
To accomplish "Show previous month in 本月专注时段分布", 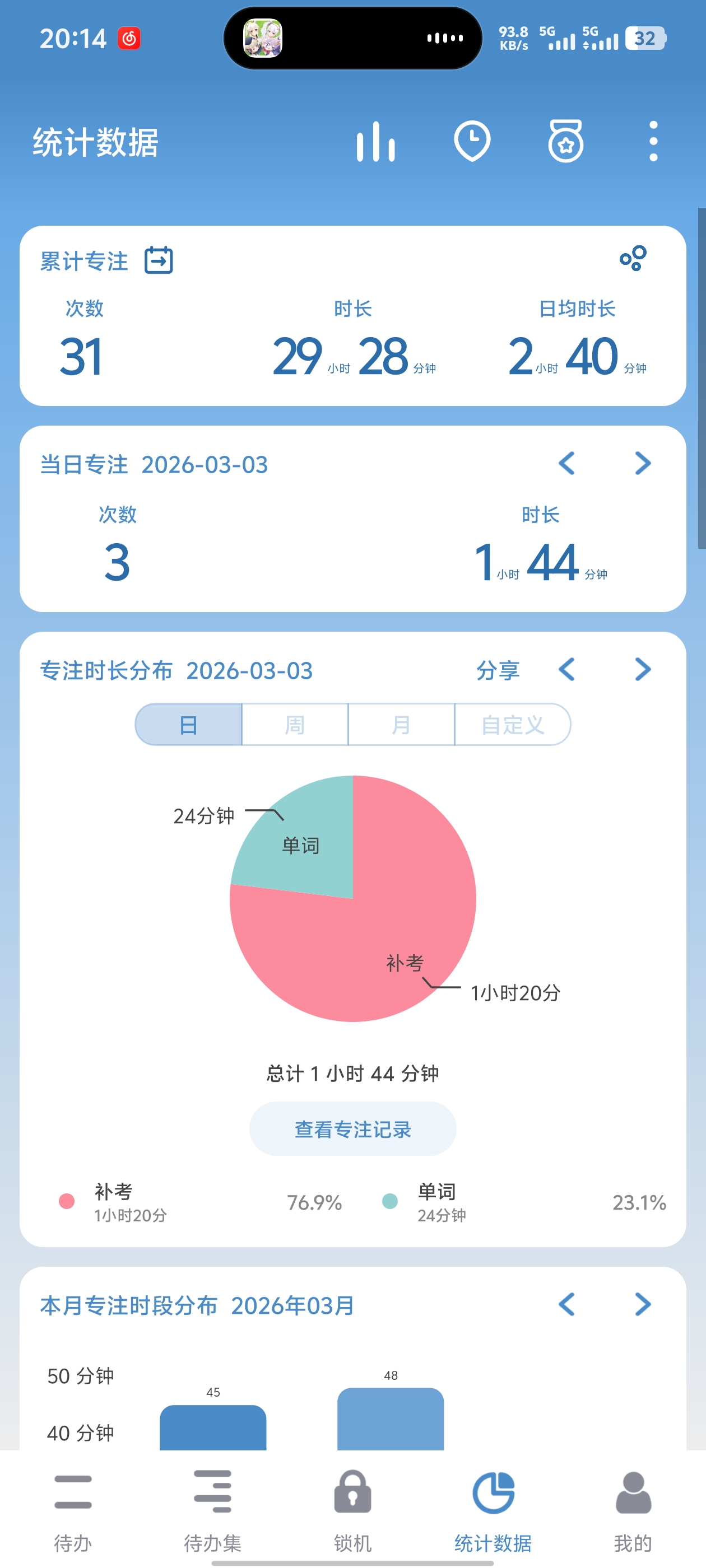I will coord(566,1304).
